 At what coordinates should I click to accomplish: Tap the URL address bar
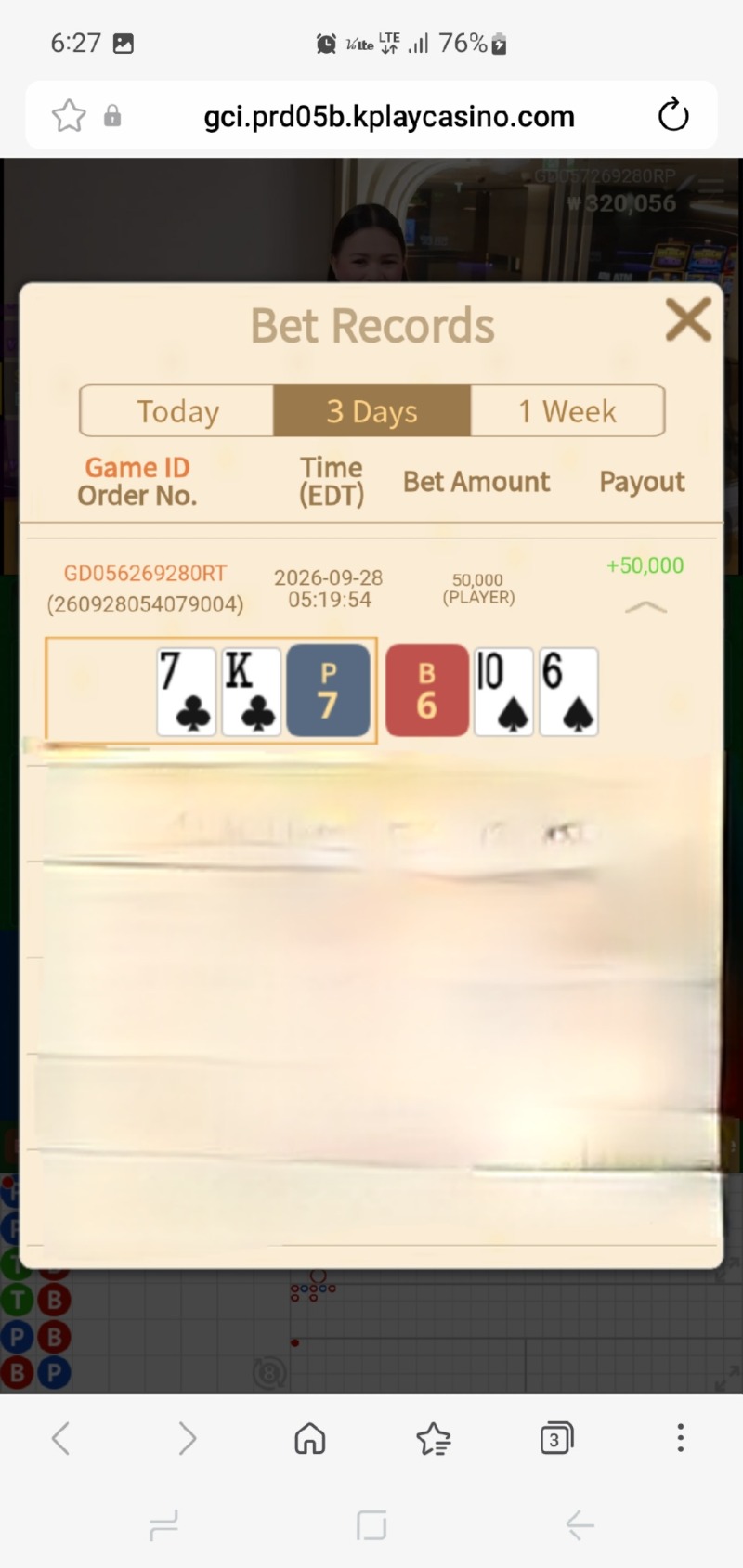point(389,117)
